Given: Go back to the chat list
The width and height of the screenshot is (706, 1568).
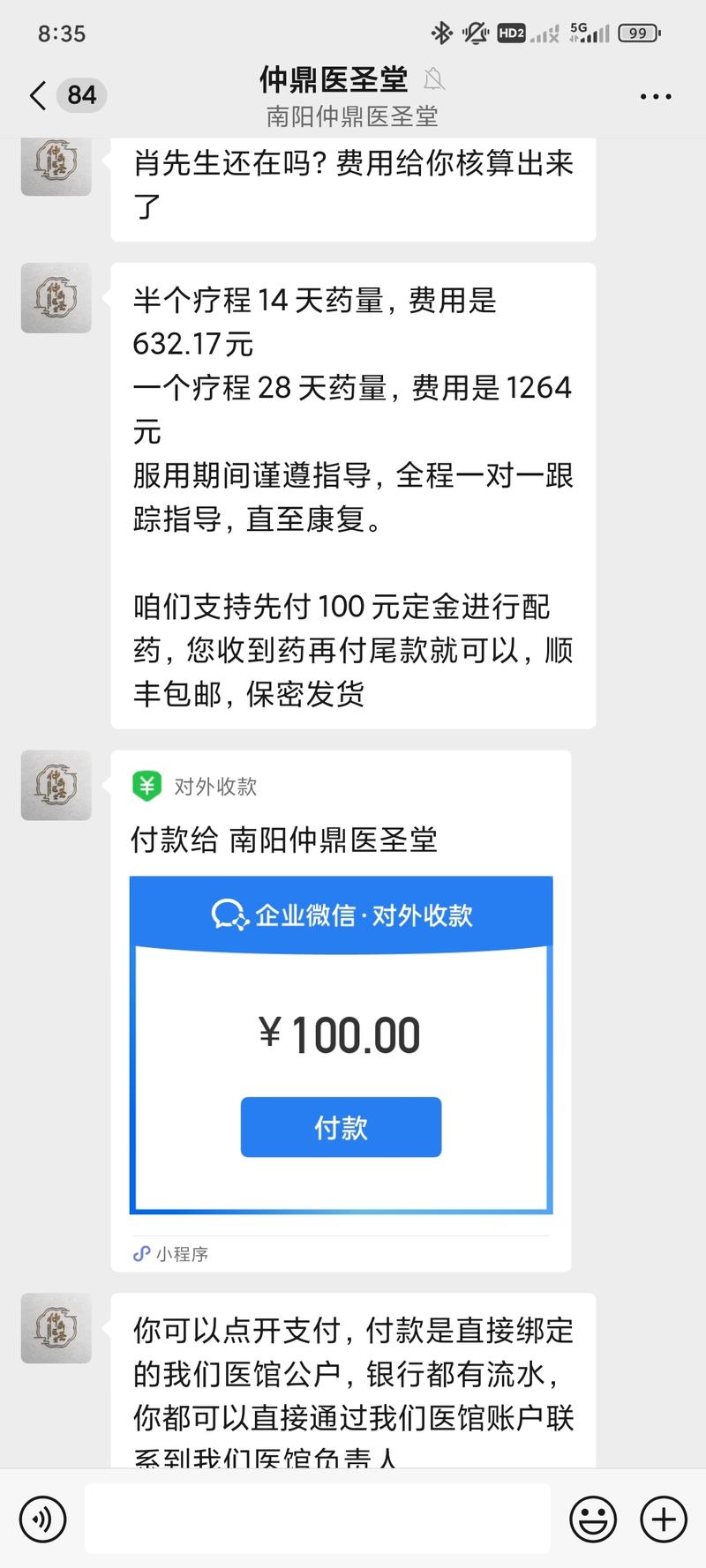Looking at the screenshot, I should (x=38, y=95).
